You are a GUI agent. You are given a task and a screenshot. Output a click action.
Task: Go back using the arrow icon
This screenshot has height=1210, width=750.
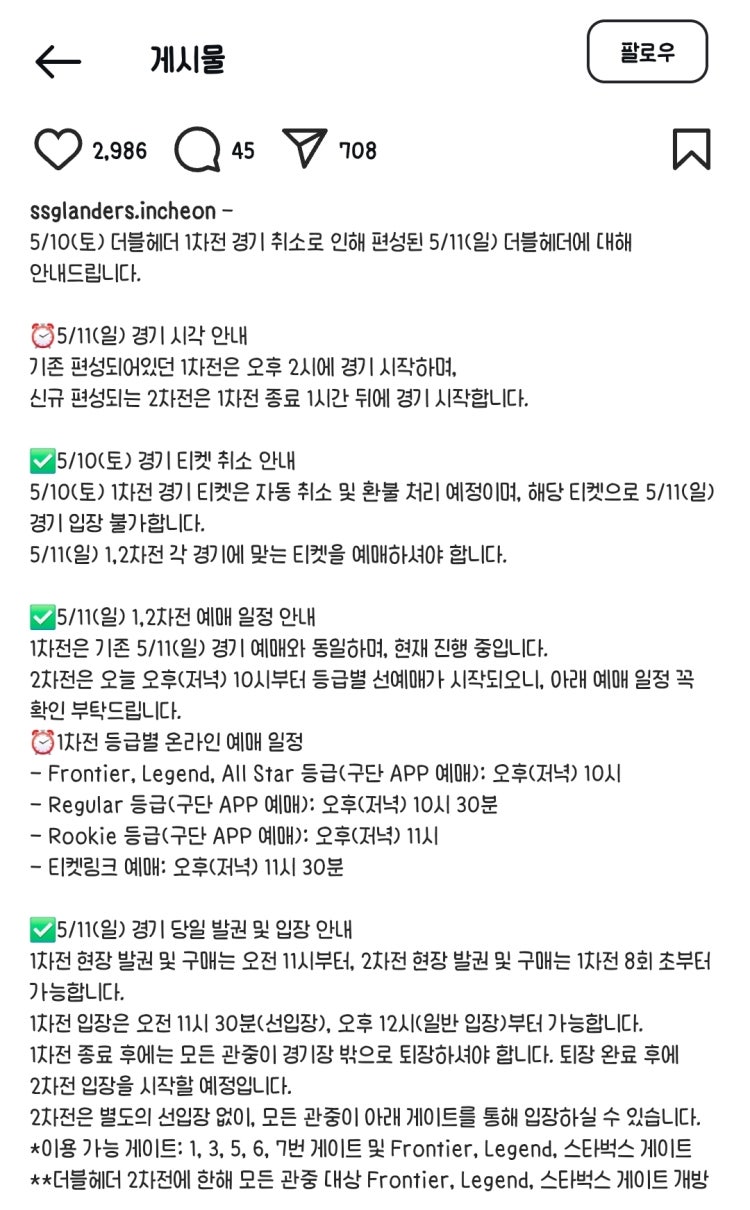[x=58, y=62]
